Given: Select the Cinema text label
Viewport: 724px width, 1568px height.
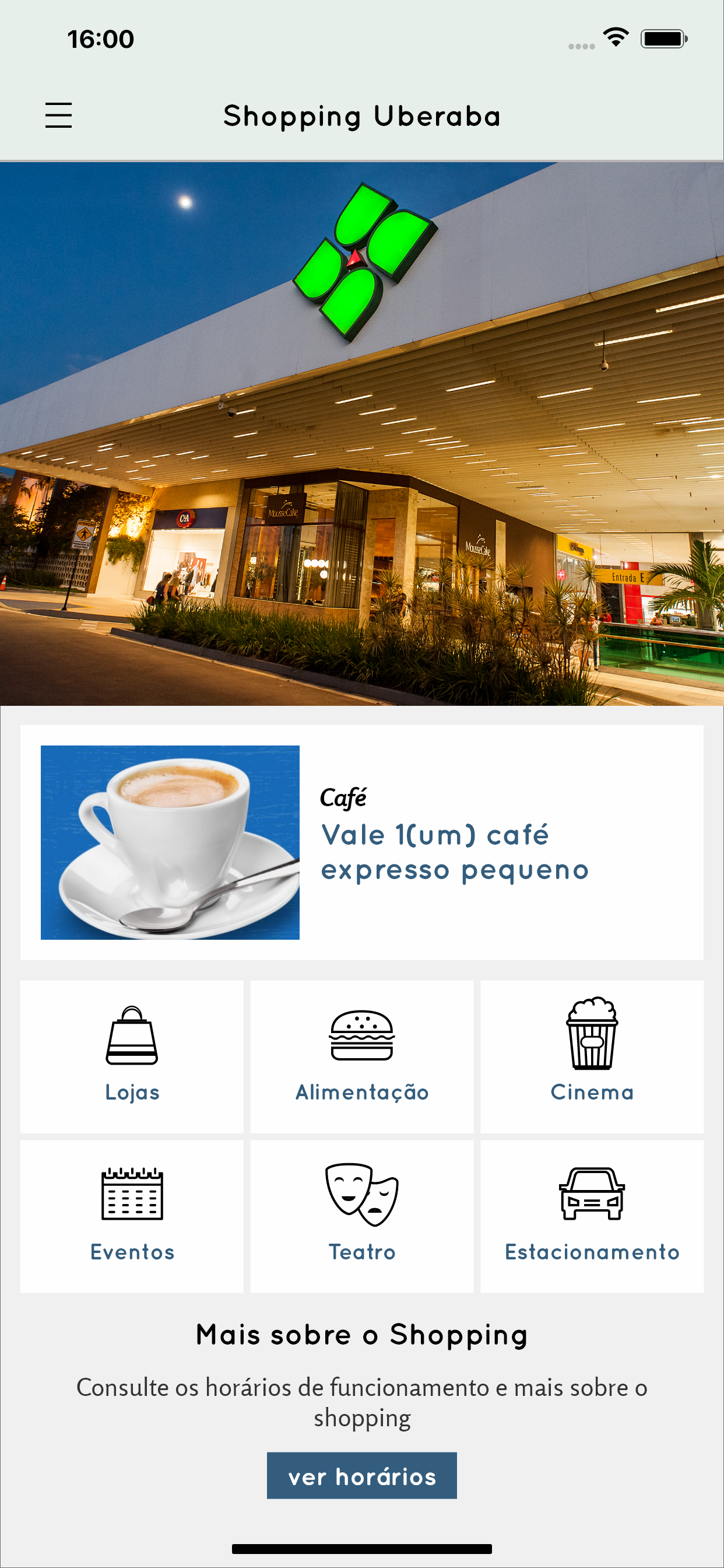Looking at the screenshot, I should (x=592, y=1093).
